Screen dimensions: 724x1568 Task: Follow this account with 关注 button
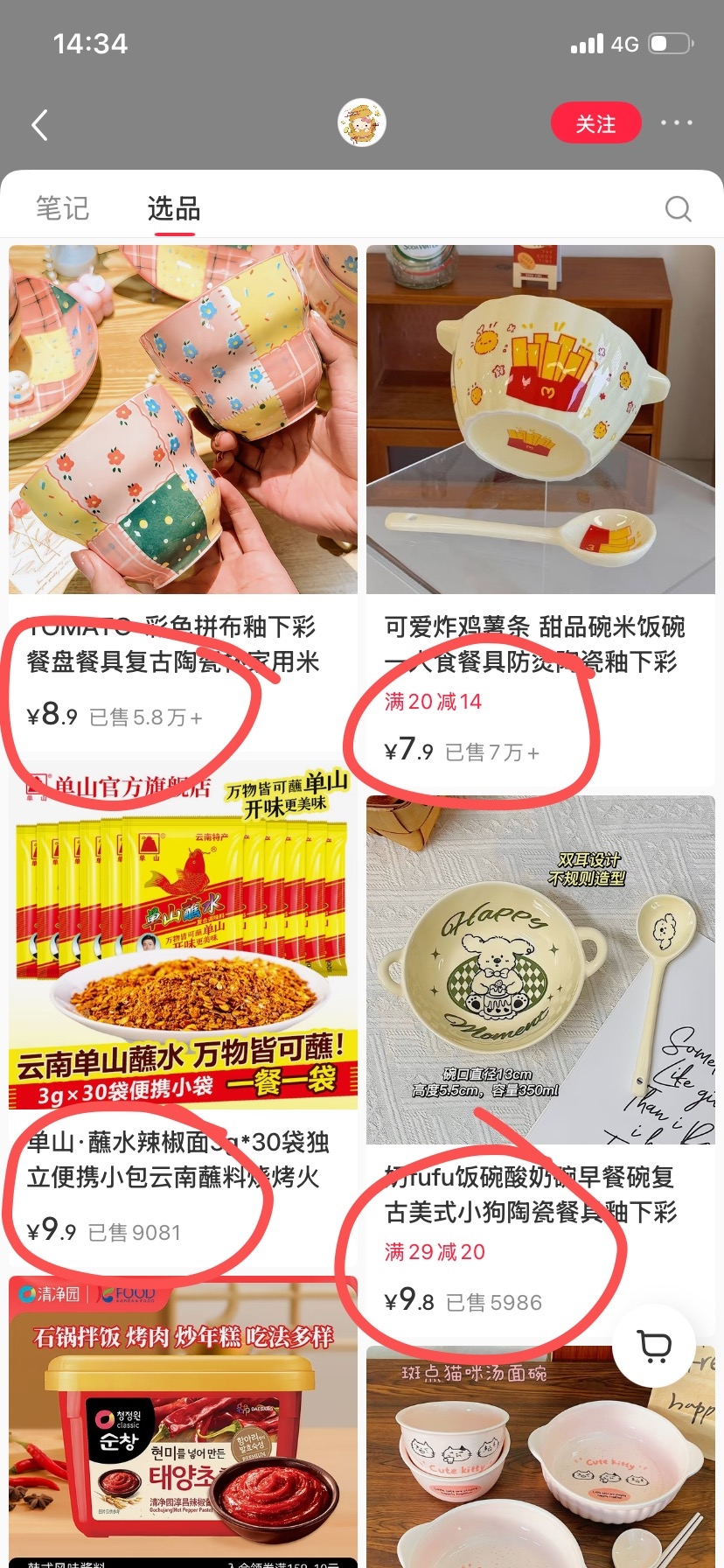point(596,123)
